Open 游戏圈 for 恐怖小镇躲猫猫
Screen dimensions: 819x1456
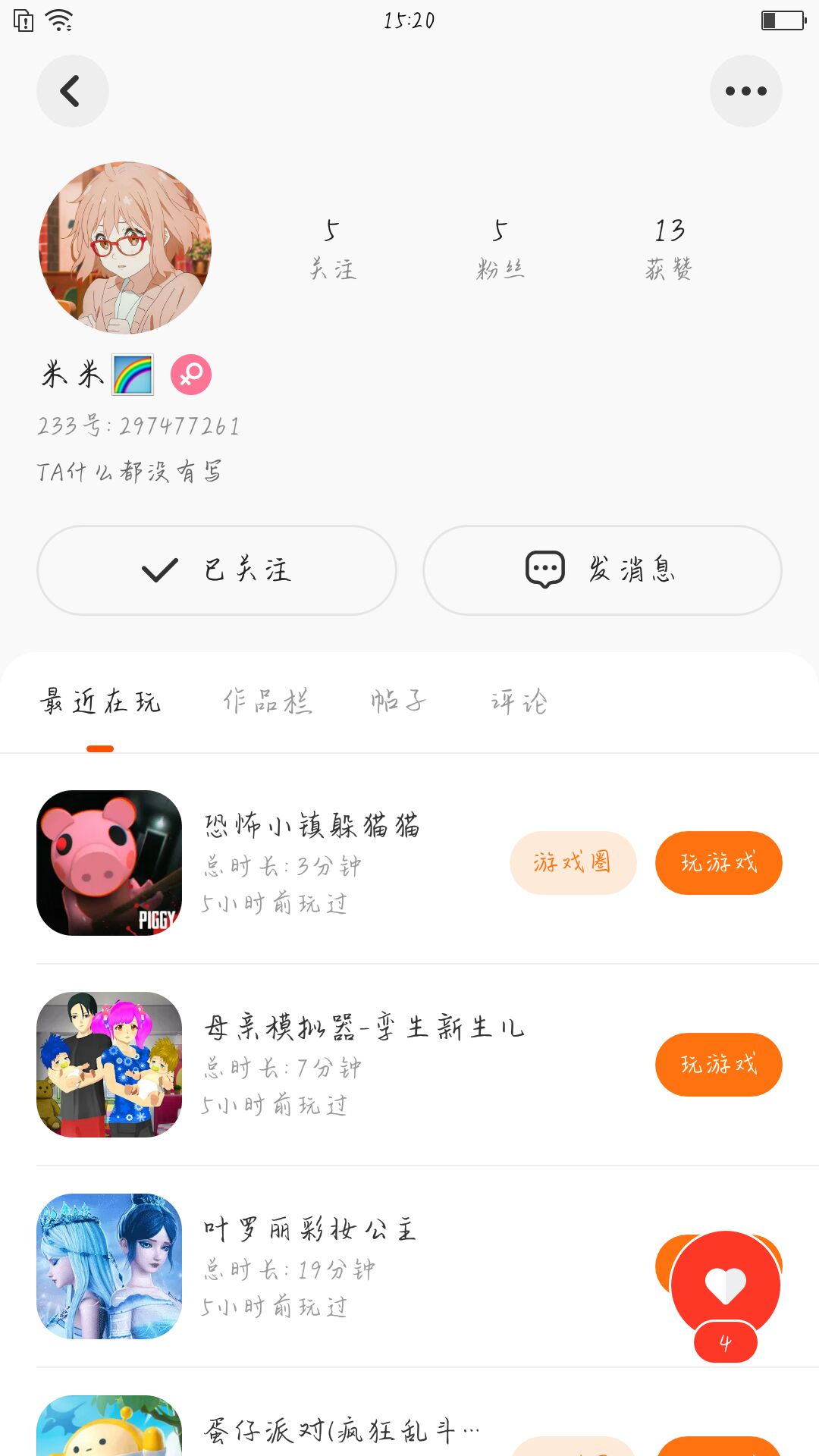(573, 862)
